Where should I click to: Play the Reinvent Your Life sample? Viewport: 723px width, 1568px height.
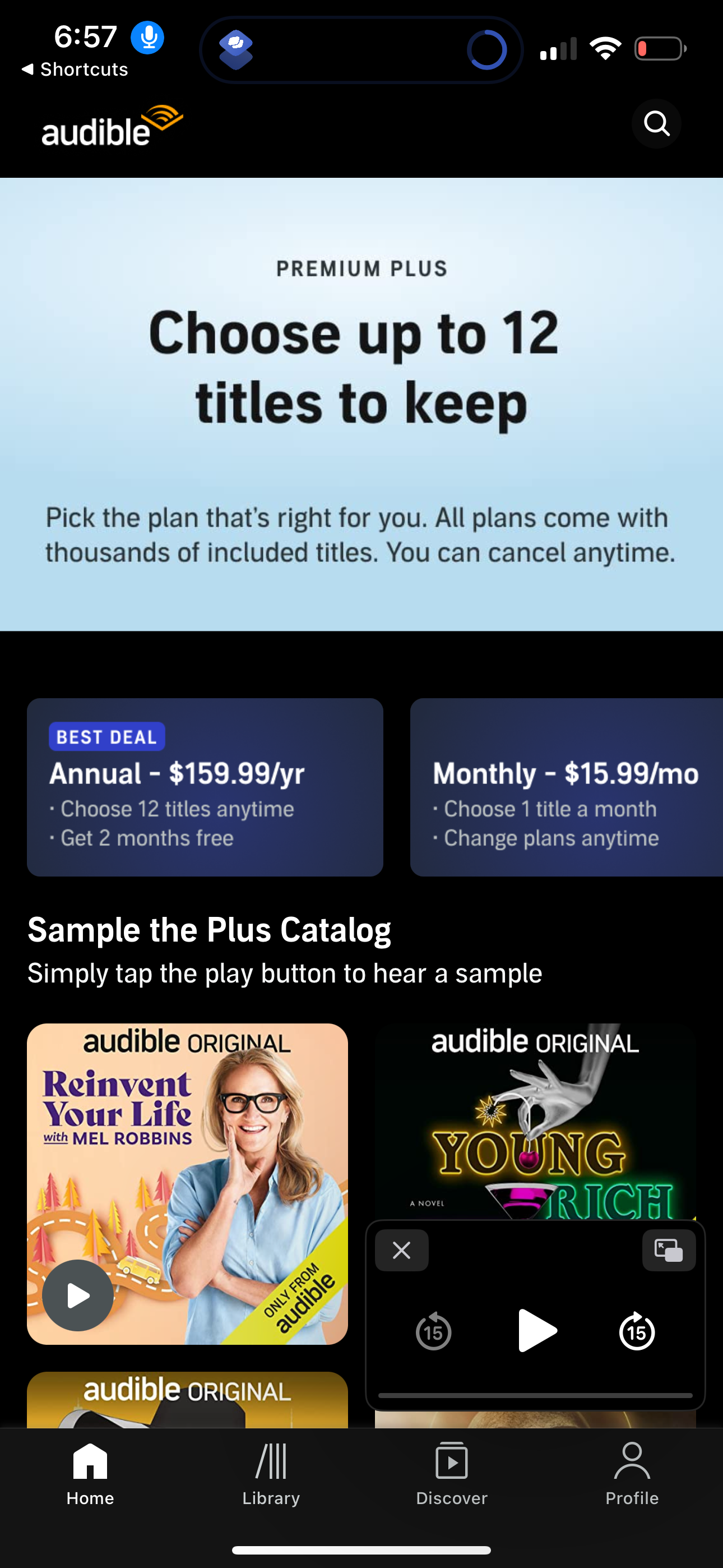77,1295
